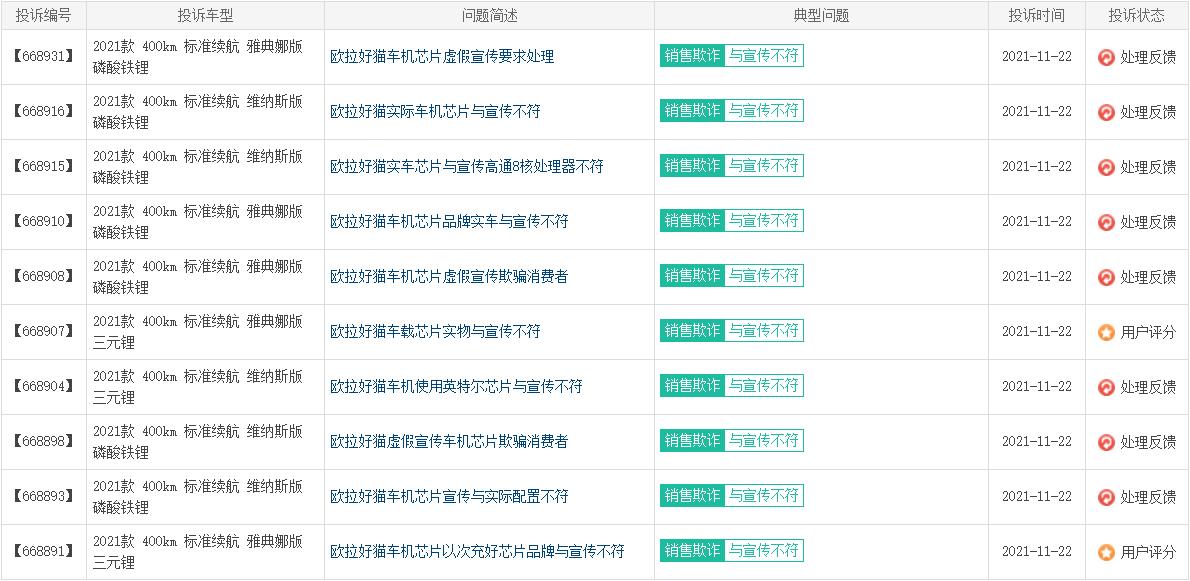Open complaint 欧拉好猫车机使用英特尔芯片与宣传不符
The image size is (1190, 581).
(456, 387)
